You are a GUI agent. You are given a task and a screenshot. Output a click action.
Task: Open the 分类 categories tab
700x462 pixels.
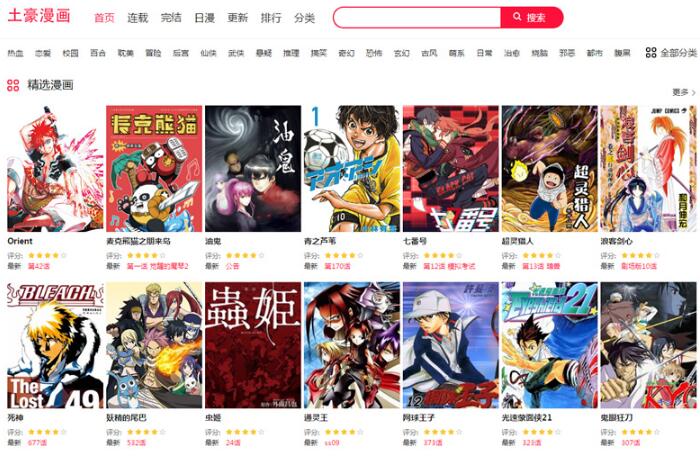(x=304, y=18)
